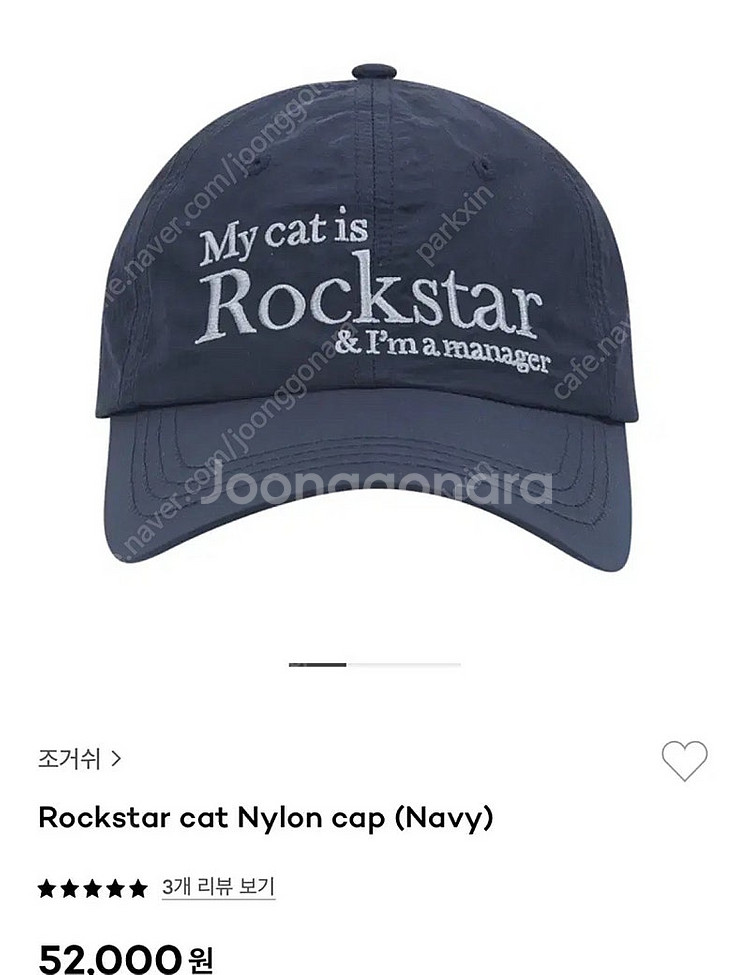Add the cap to wishlist with heart

(x=684, y=761)
